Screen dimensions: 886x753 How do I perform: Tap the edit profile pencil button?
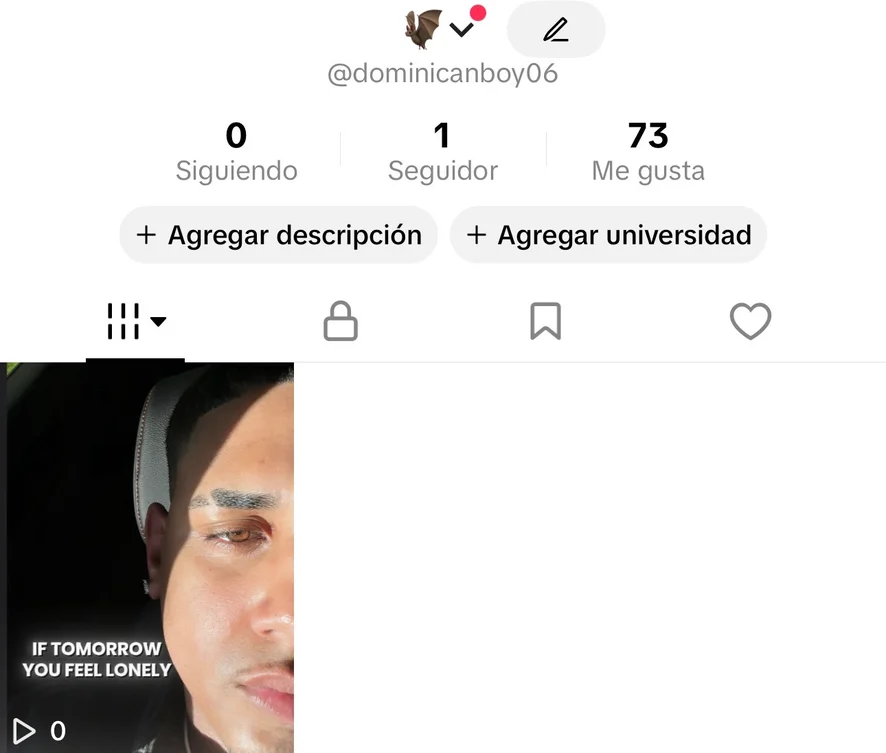[x=556, y=30]
